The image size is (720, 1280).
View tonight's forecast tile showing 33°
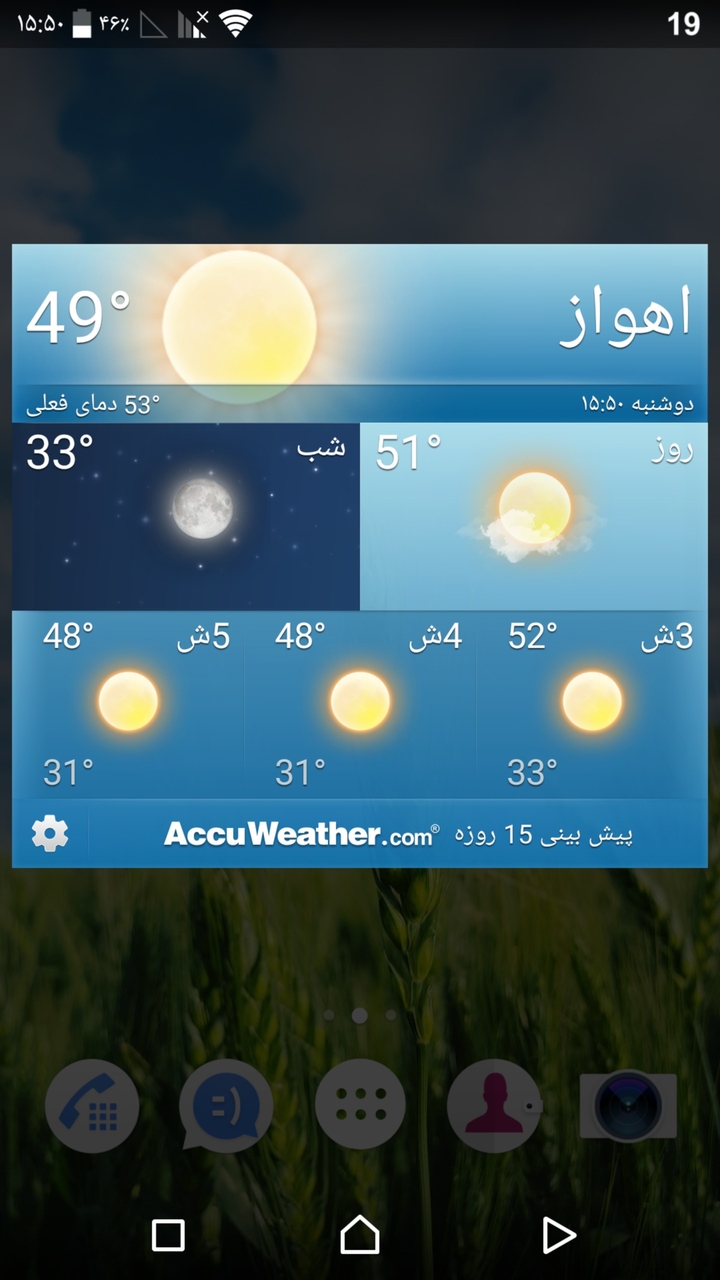[186, 516]
